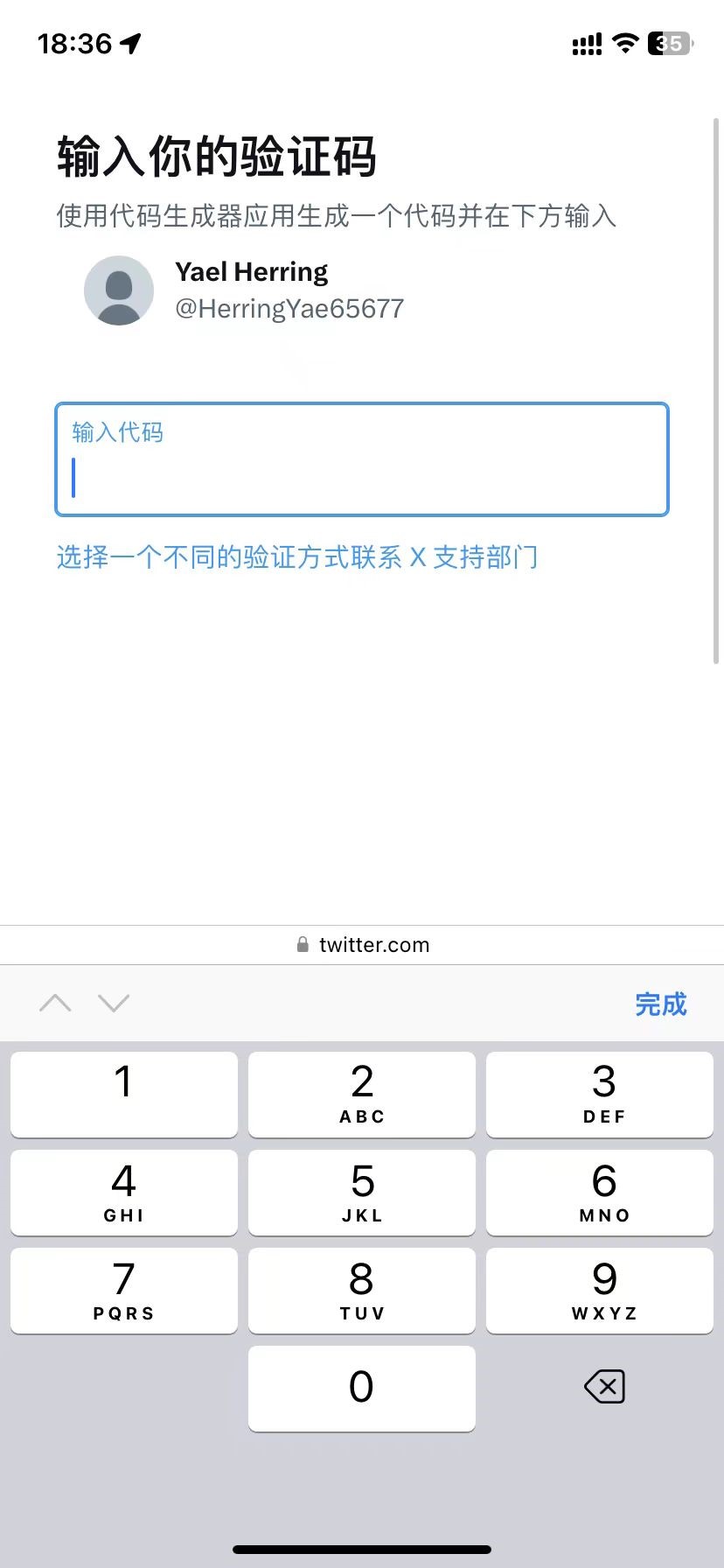Enter digit 0 on the keypad
The width and height of the screenshot is (724, 1568).
(362, 1388)
